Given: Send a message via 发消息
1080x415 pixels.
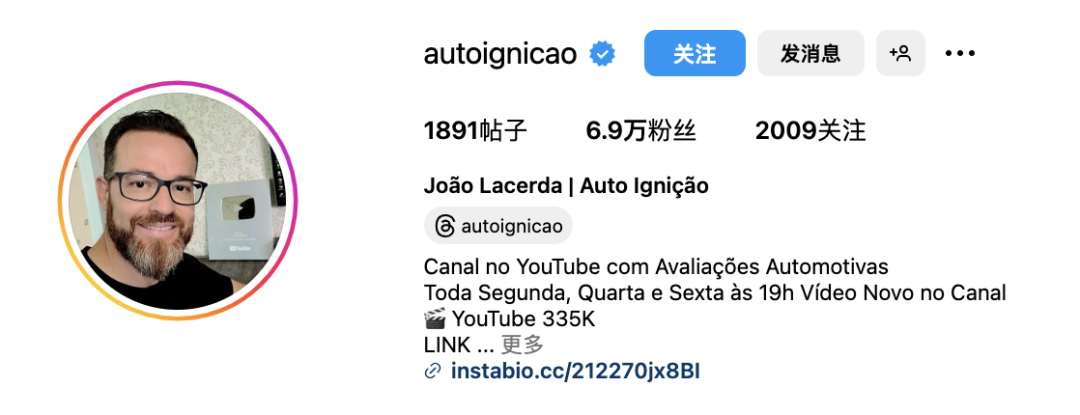Looking at the screenshot, I should [x=810, y=53].
